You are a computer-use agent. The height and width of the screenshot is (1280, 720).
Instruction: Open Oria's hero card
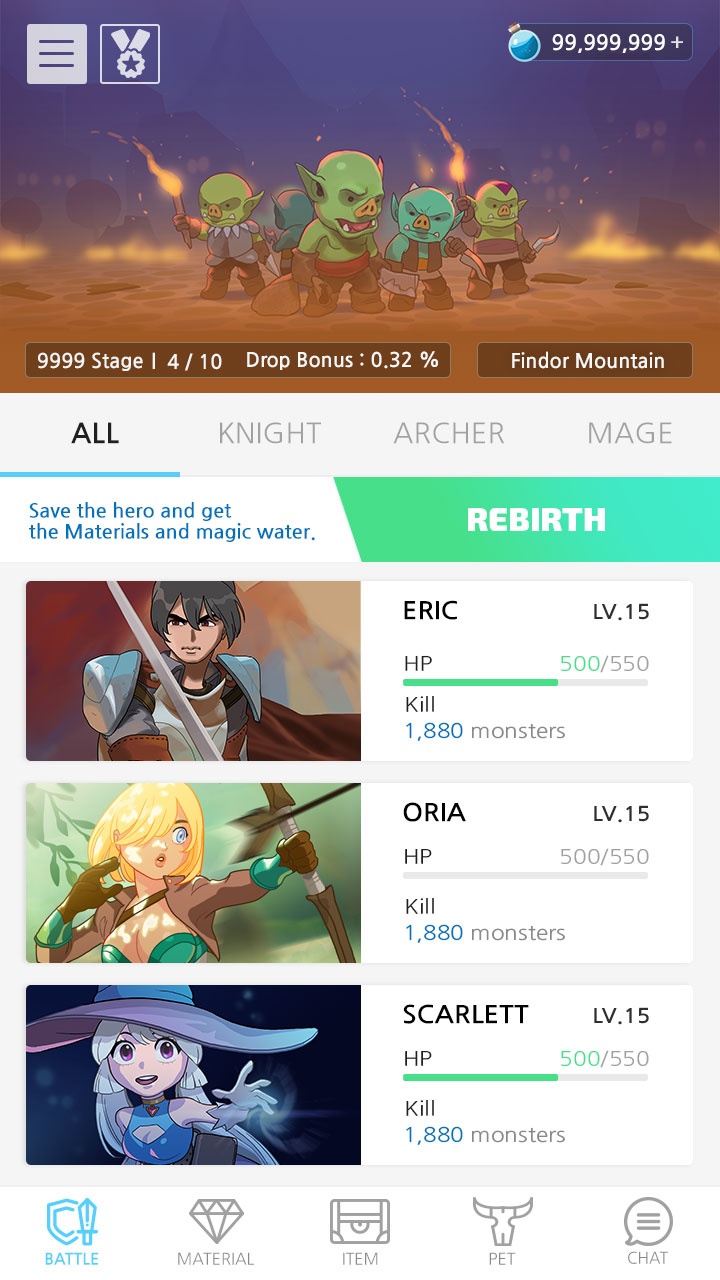(x=359, y=873)
